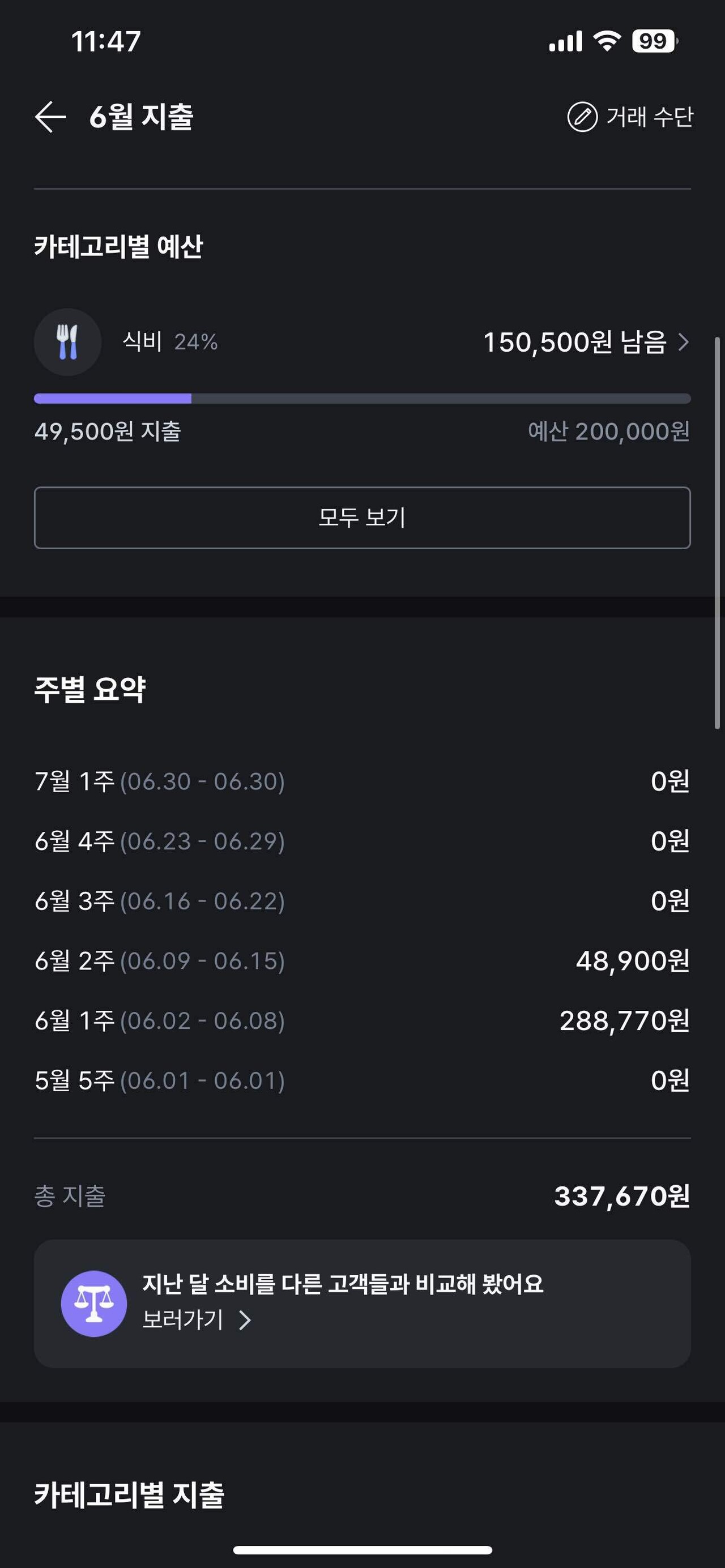Screen dimensions: 725x1568
Task: Expand the 6월 2주 weekly row
Action: pos(362,960)
